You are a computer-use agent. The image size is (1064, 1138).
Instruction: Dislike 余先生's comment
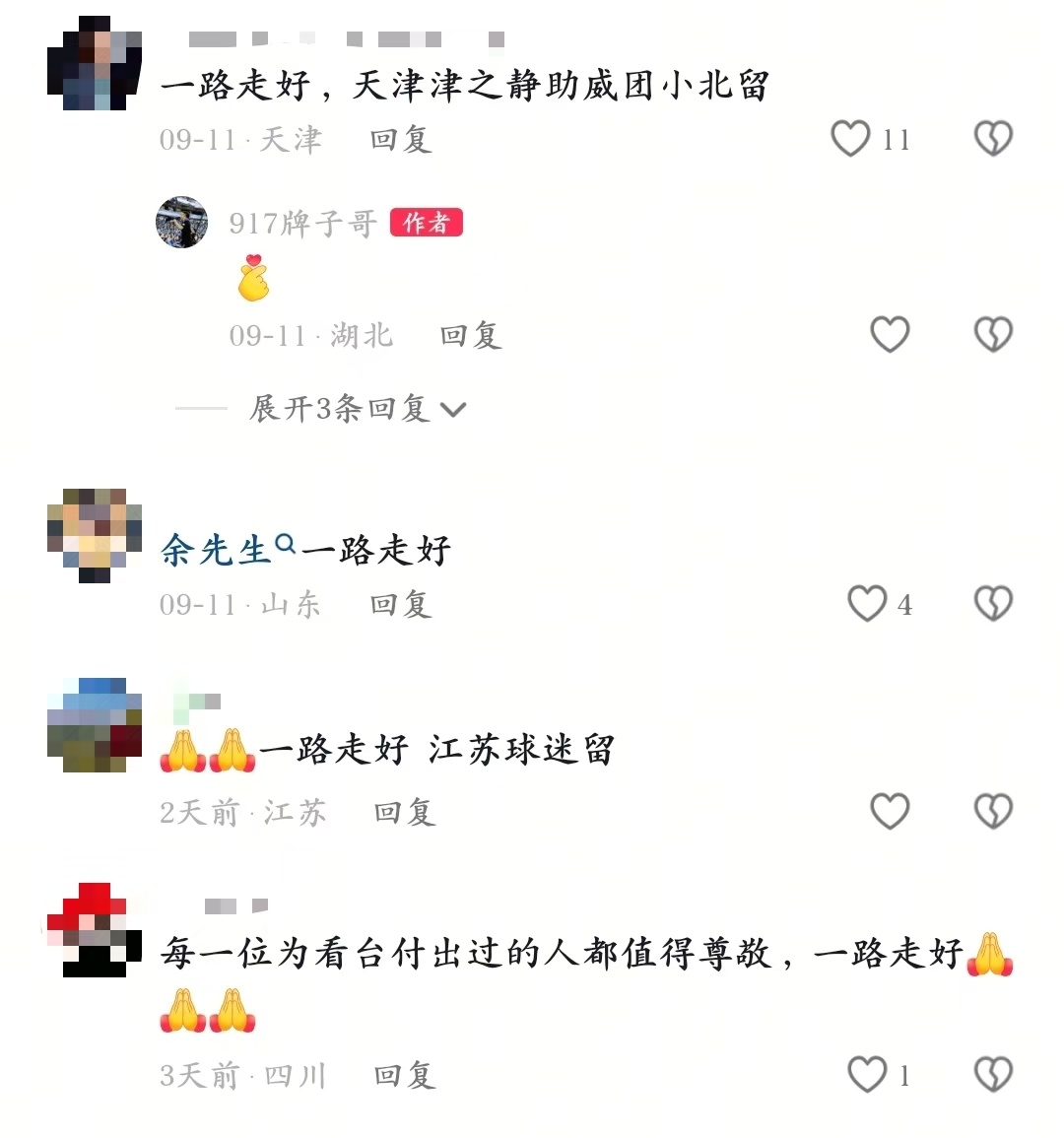click(x=990, y=604)
